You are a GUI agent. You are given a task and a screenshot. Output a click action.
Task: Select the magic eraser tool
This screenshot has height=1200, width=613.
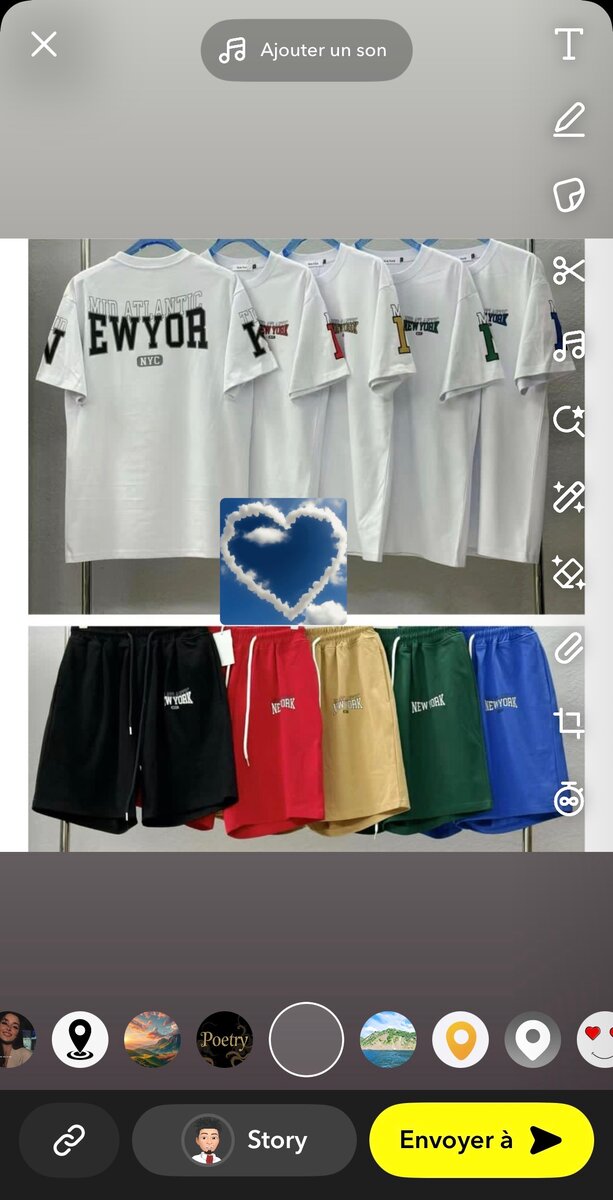pyautogui.click(x=569, y=572)
